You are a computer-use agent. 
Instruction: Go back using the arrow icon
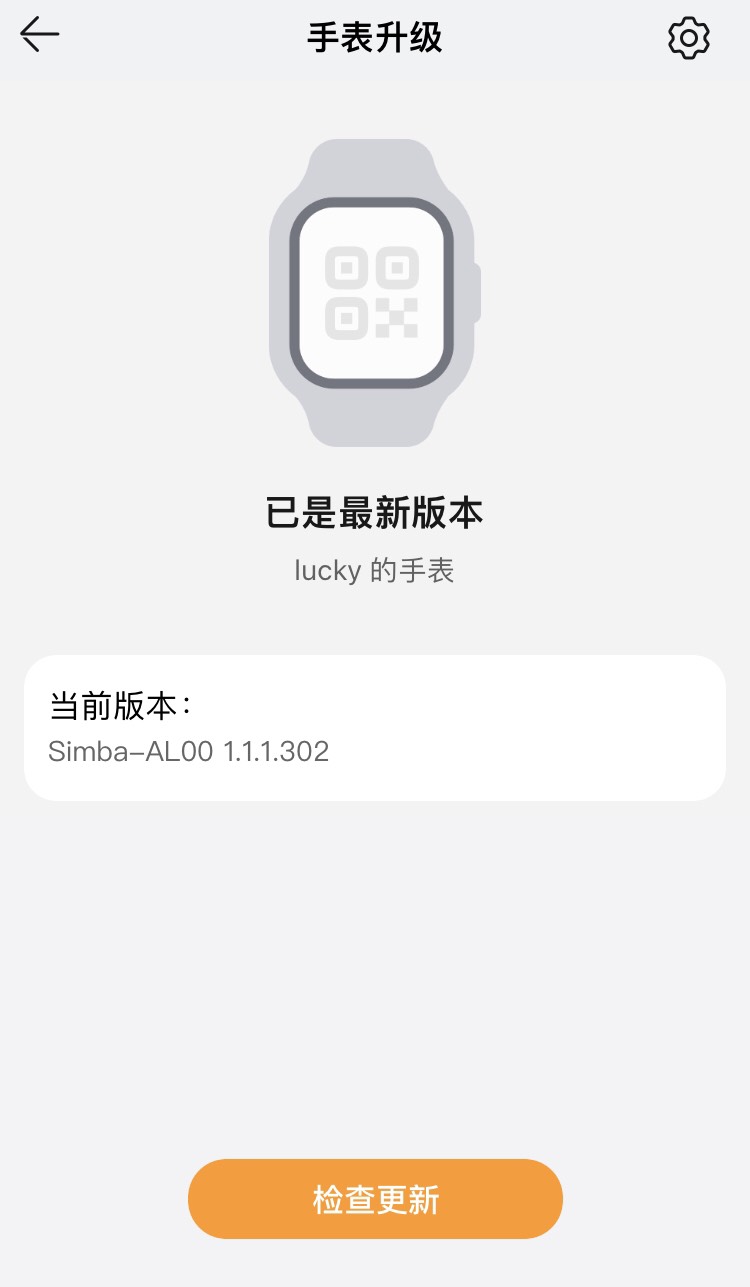coord(40,35)
